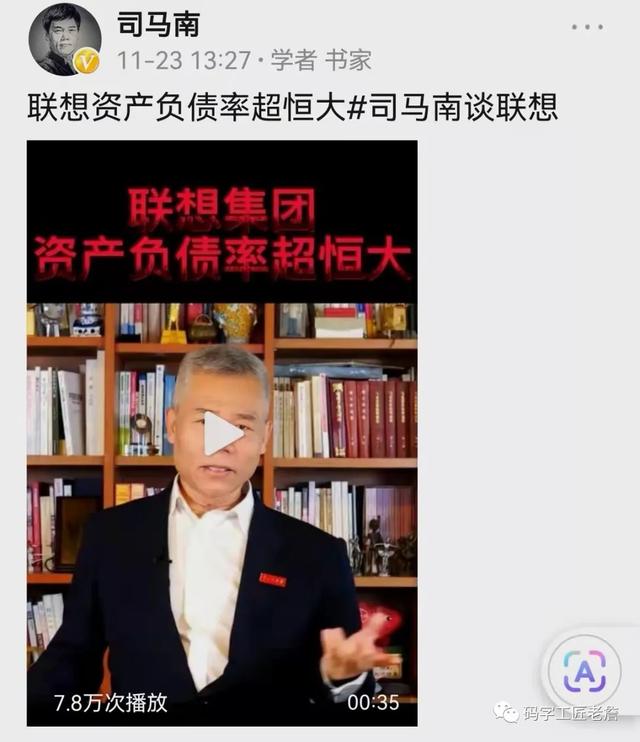Open the username 司马南
Viewport: 640px width, 742px height.
[157, 23]
